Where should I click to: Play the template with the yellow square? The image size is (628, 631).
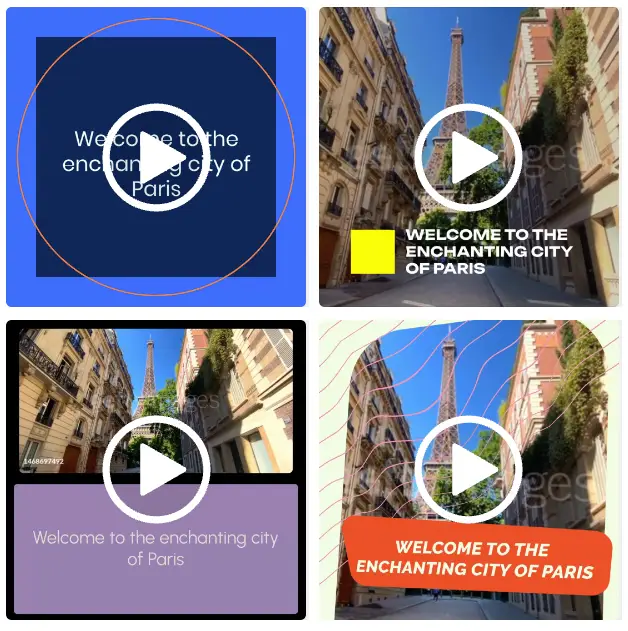pyautogui.click(x=468, y=157)
